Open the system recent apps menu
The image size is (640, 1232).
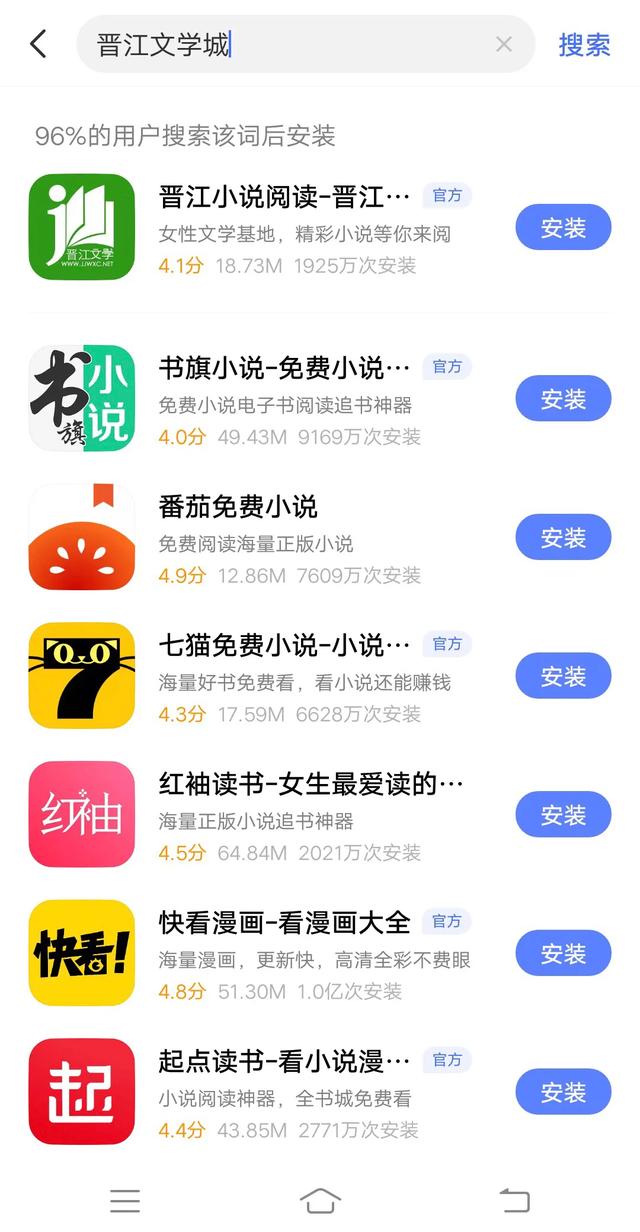coord(125,1200)
